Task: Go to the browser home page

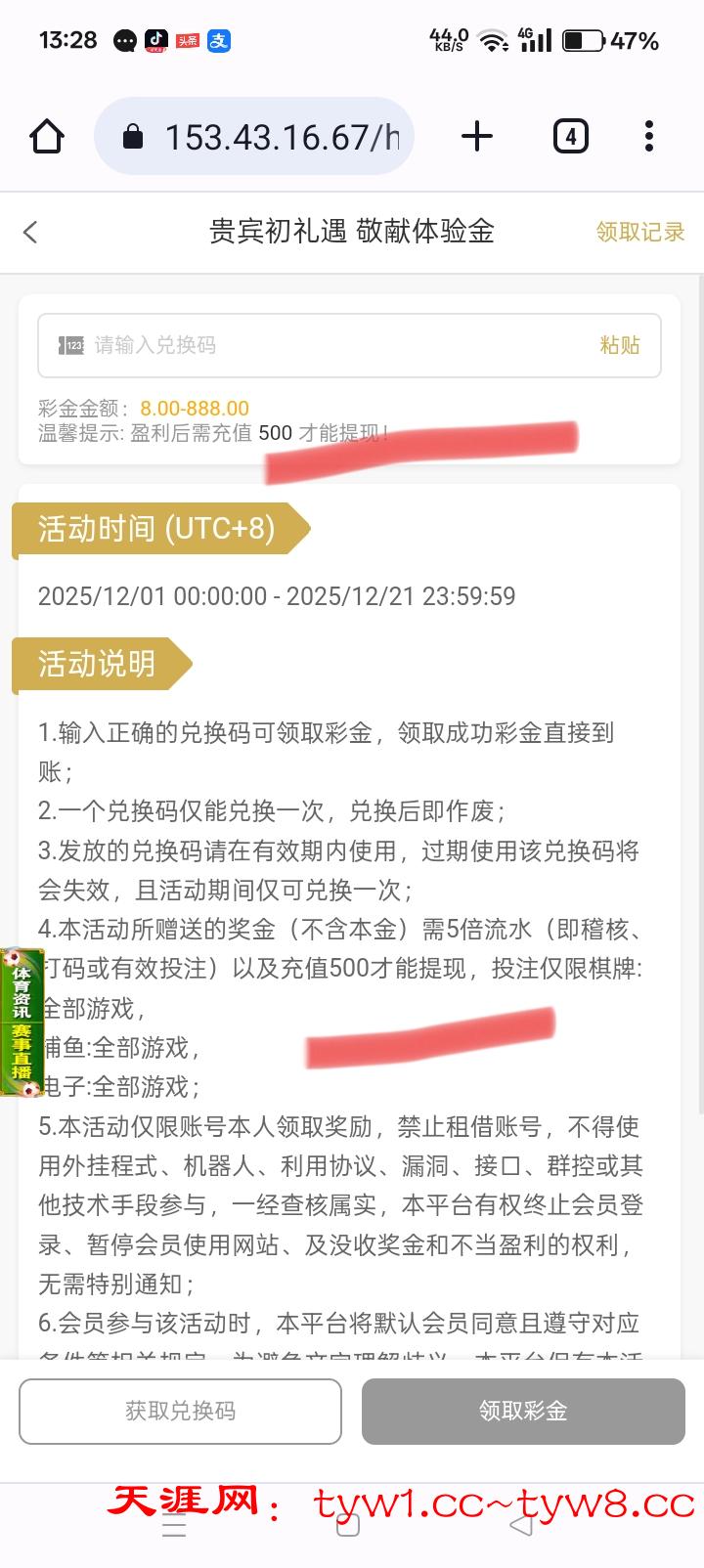Action: [x=47, y=137]
